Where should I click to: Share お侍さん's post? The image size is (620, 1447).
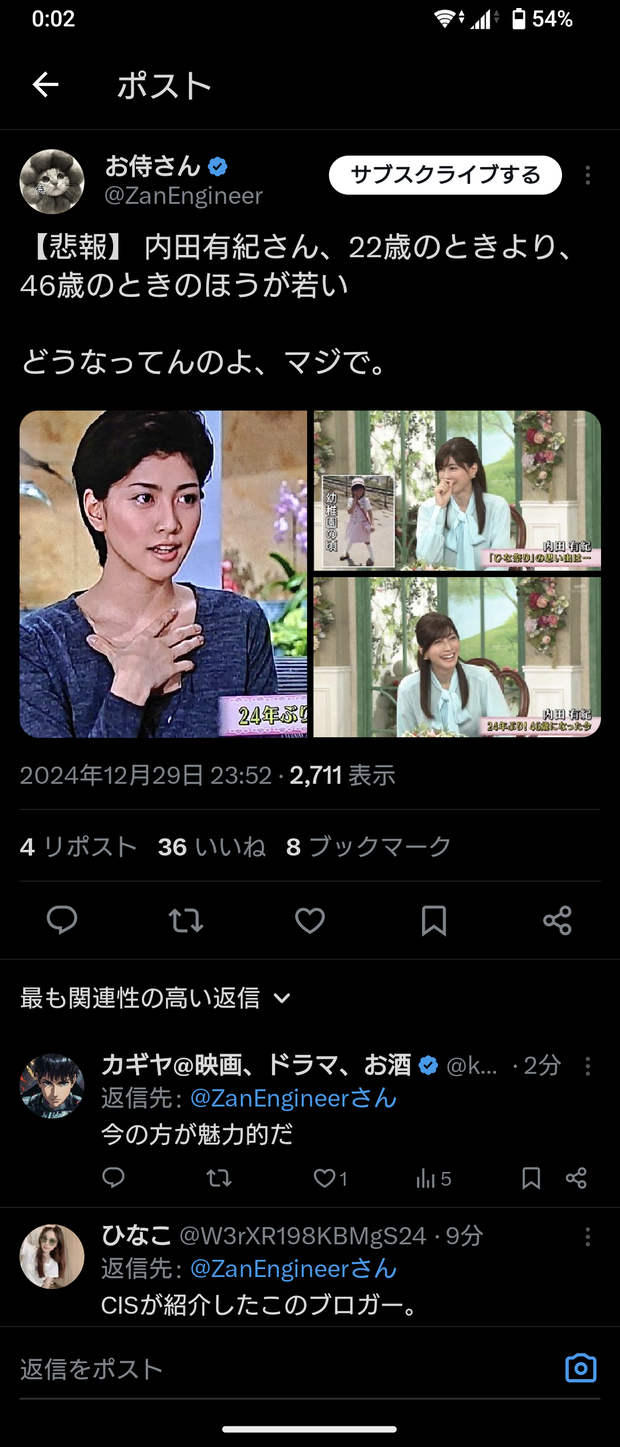pos(557,920)
